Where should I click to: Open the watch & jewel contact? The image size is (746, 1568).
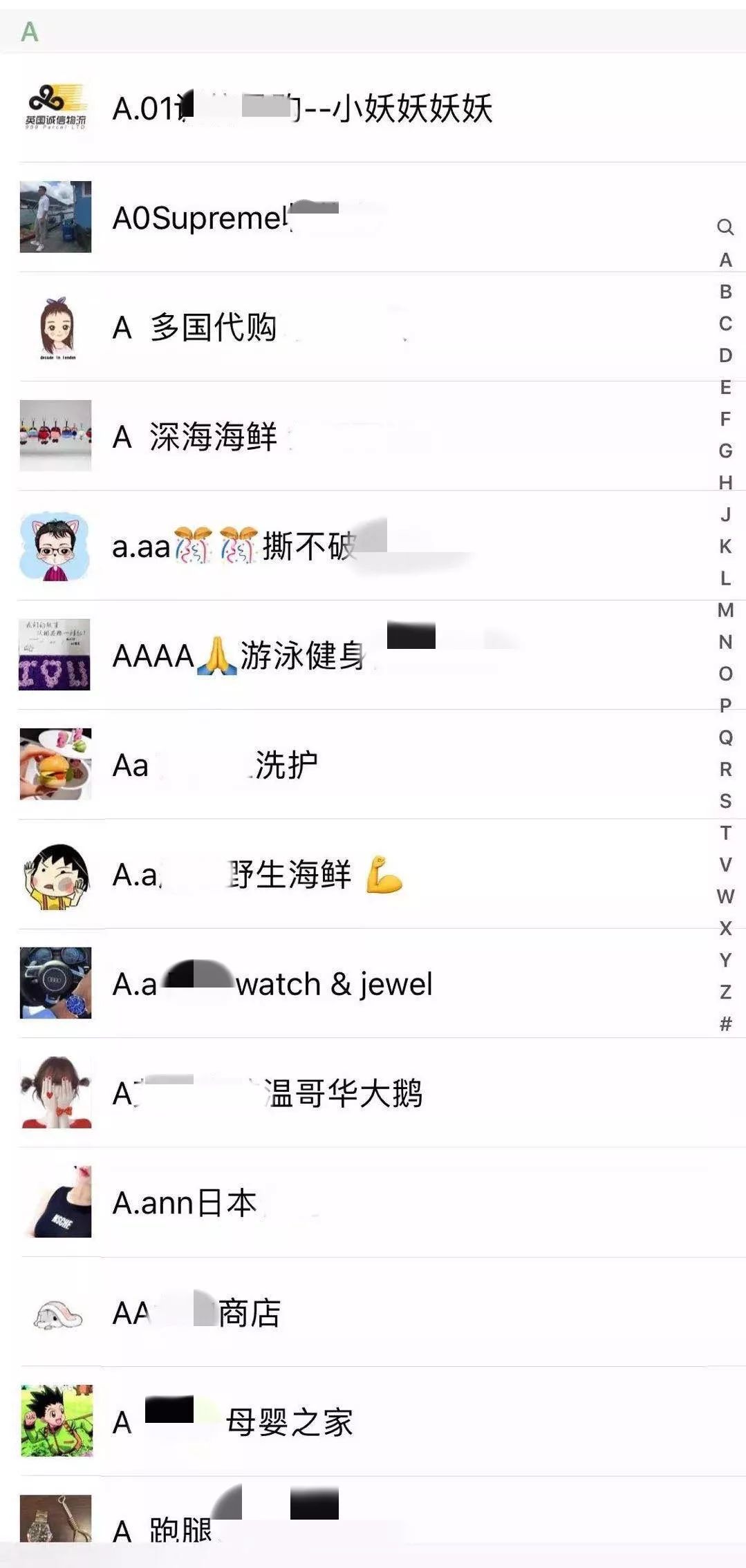pos(272,983)
